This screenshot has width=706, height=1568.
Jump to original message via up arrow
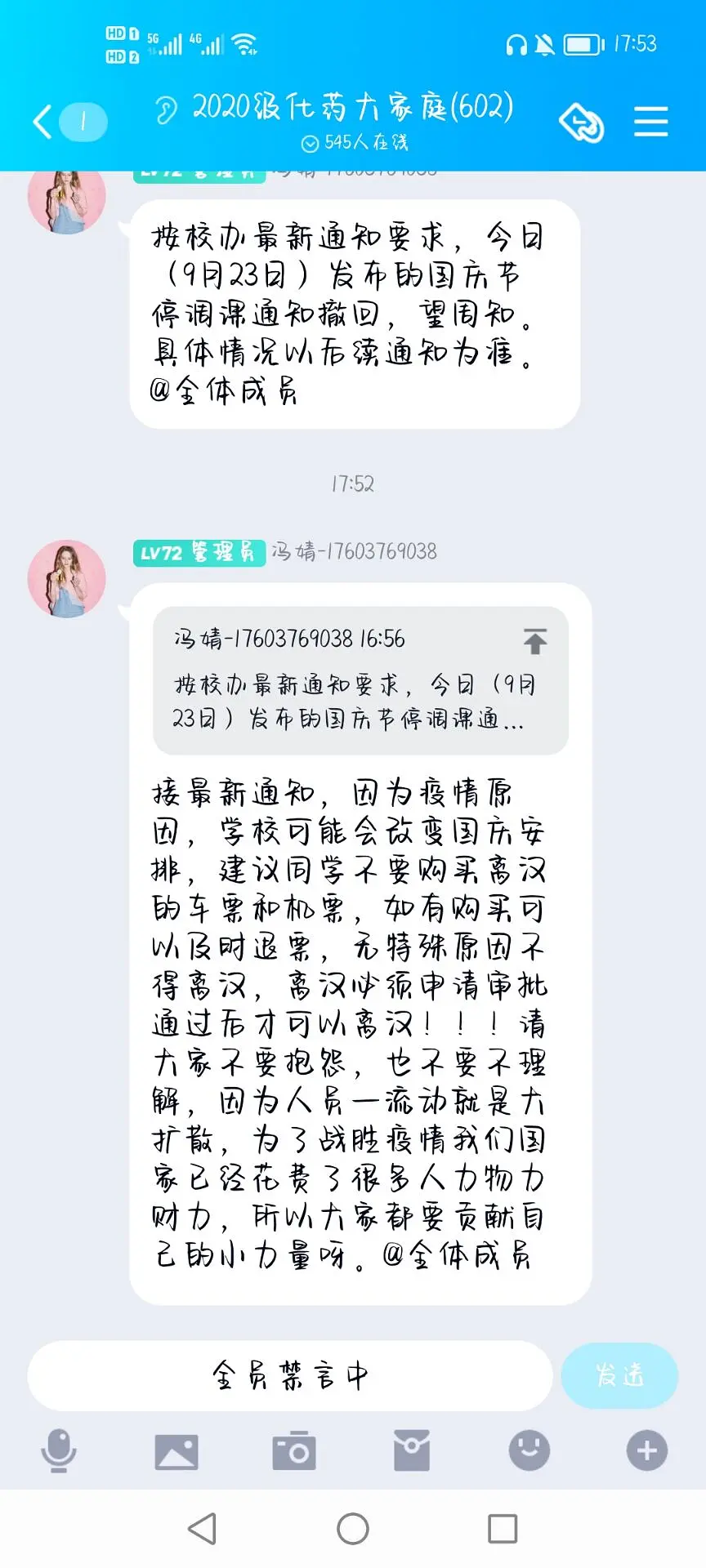click(x=535, y=643)
